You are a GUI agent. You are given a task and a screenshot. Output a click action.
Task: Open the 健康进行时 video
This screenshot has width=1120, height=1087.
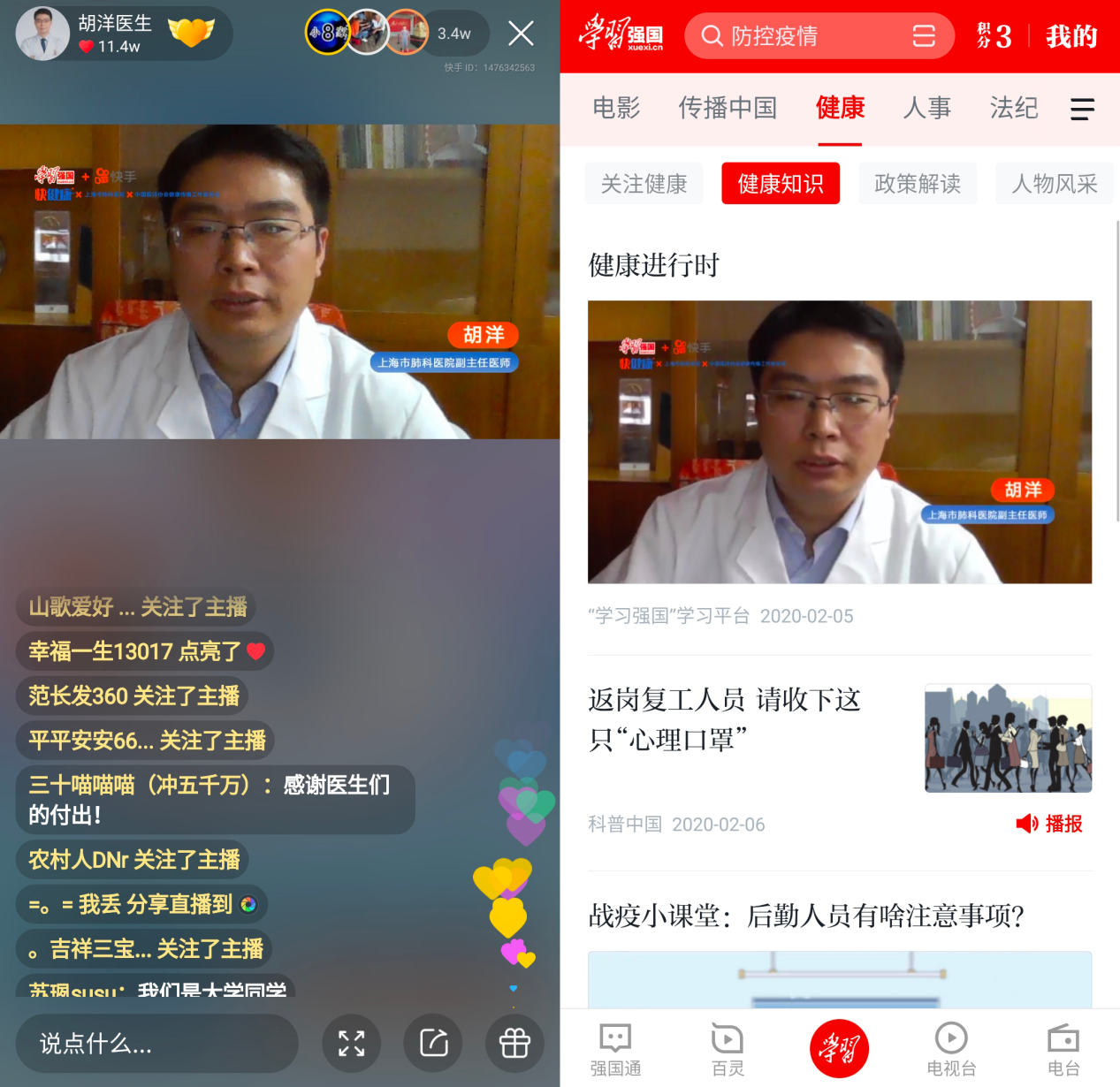[x=839, y=442]
